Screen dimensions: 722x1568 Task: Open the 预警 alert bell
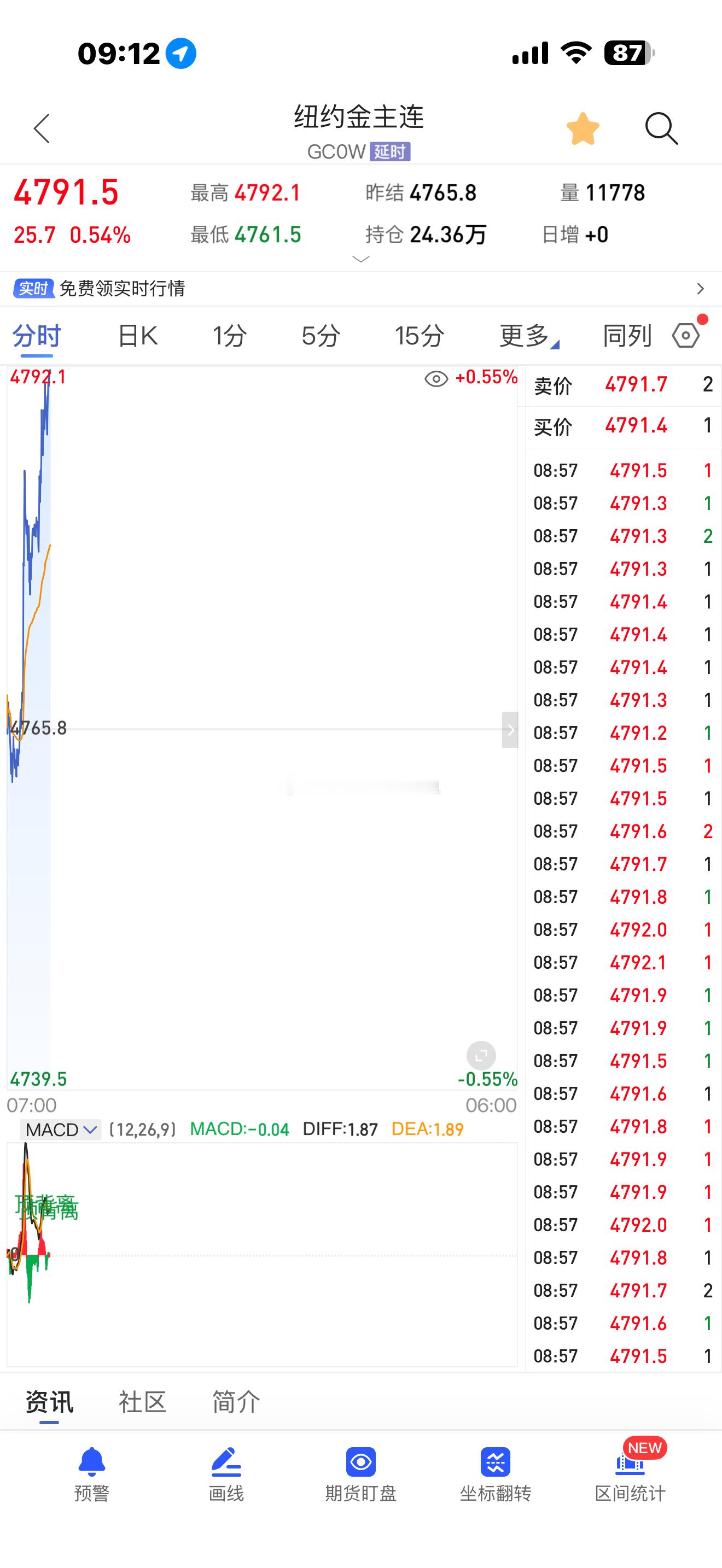tap(91, 1473)
